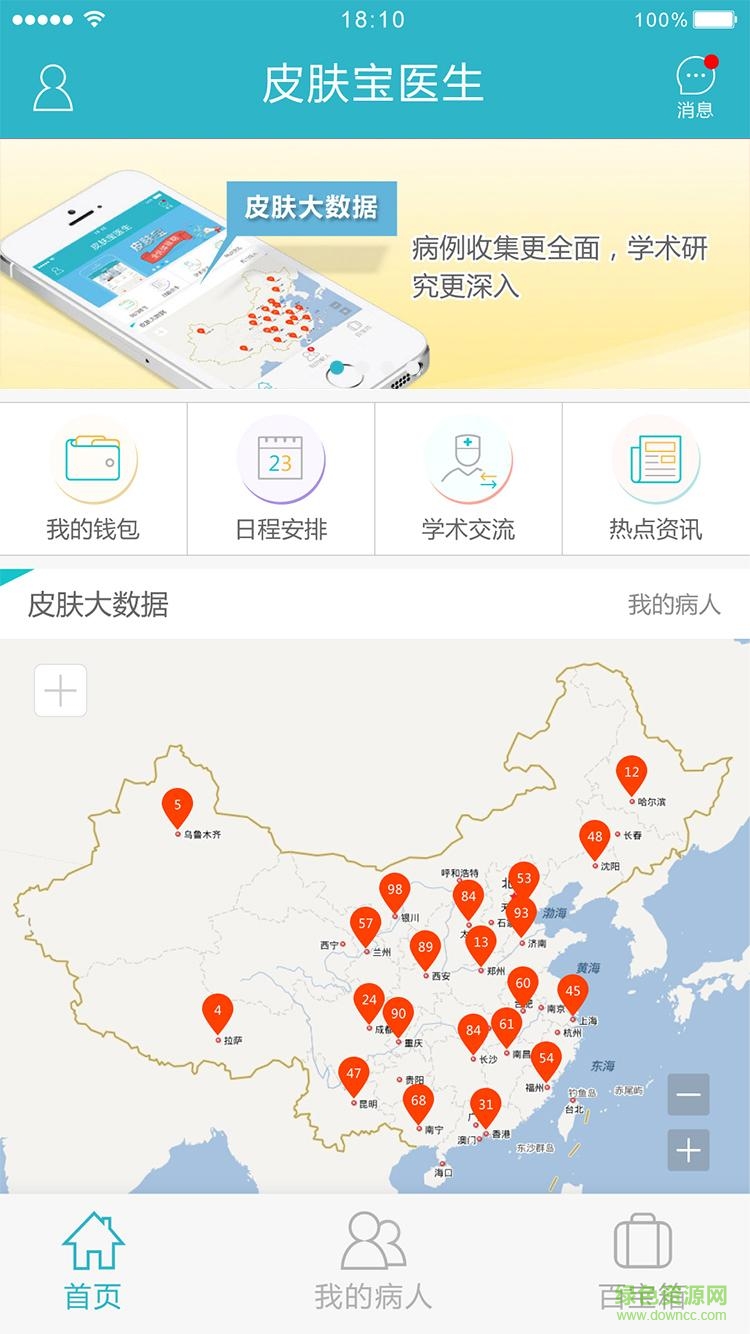Open the 消息 messages icon
Image resolution: width=750 pixels, height=1334 pixels.
pos(695,86)
